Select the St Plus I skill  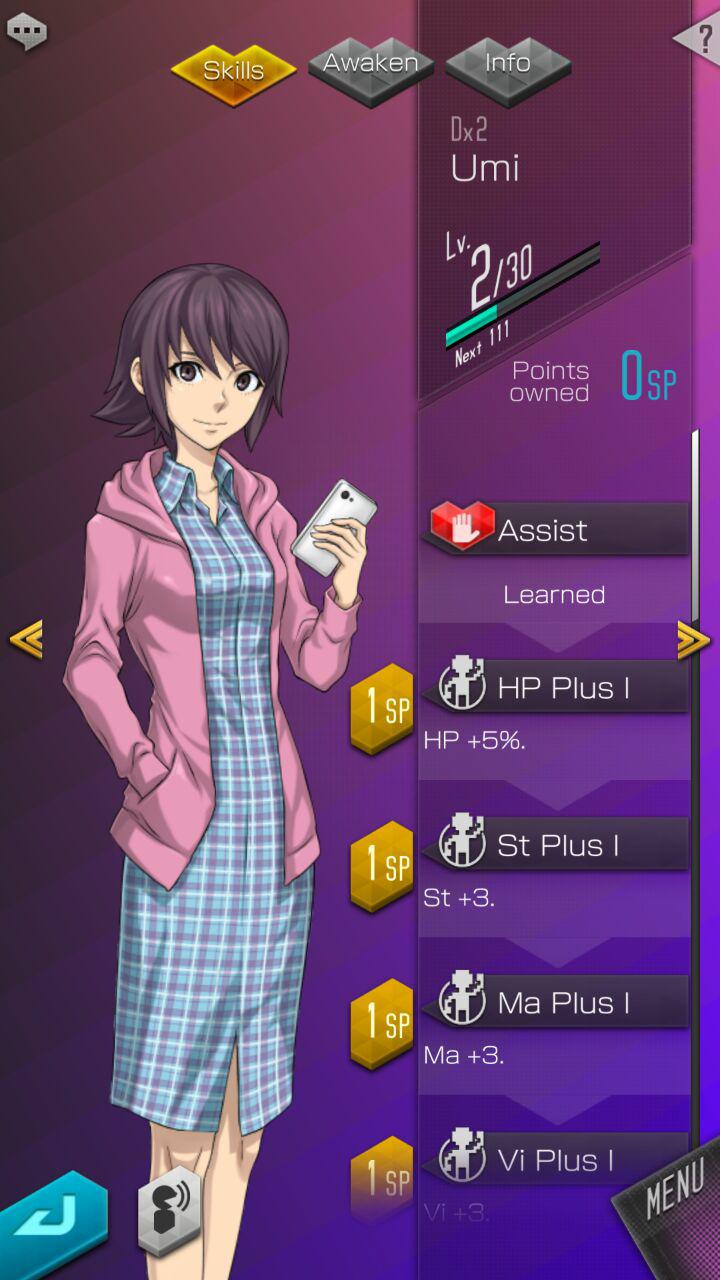[556, 845]
